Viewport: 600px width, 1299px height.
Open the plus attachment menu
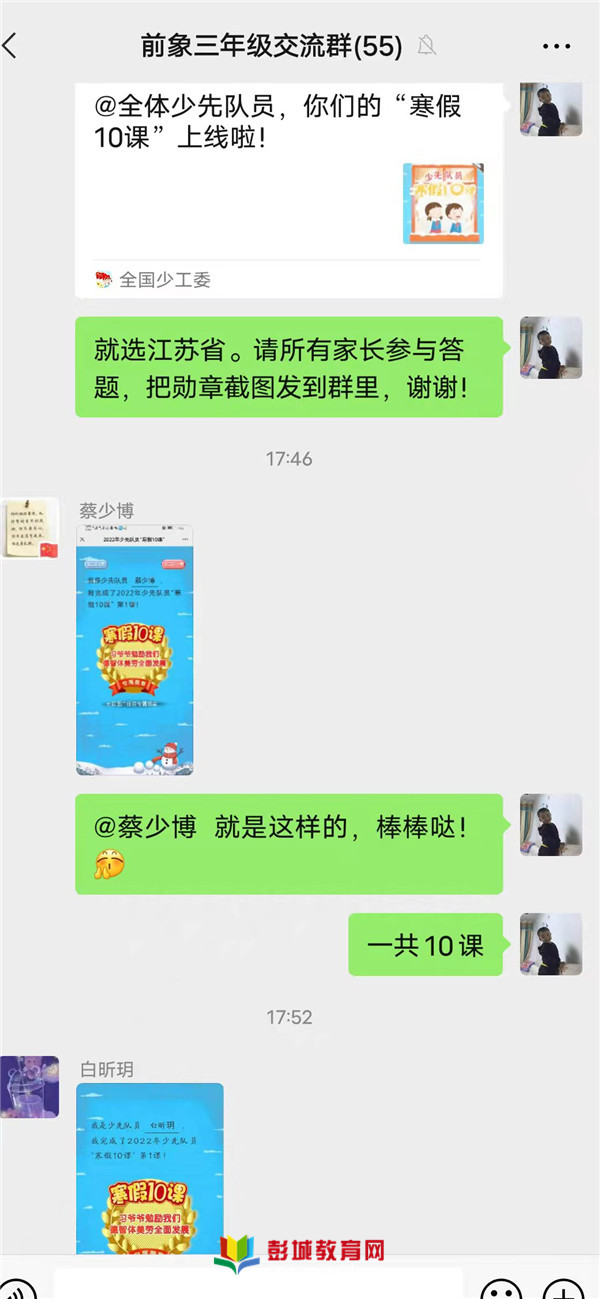tap(566, 1289)
